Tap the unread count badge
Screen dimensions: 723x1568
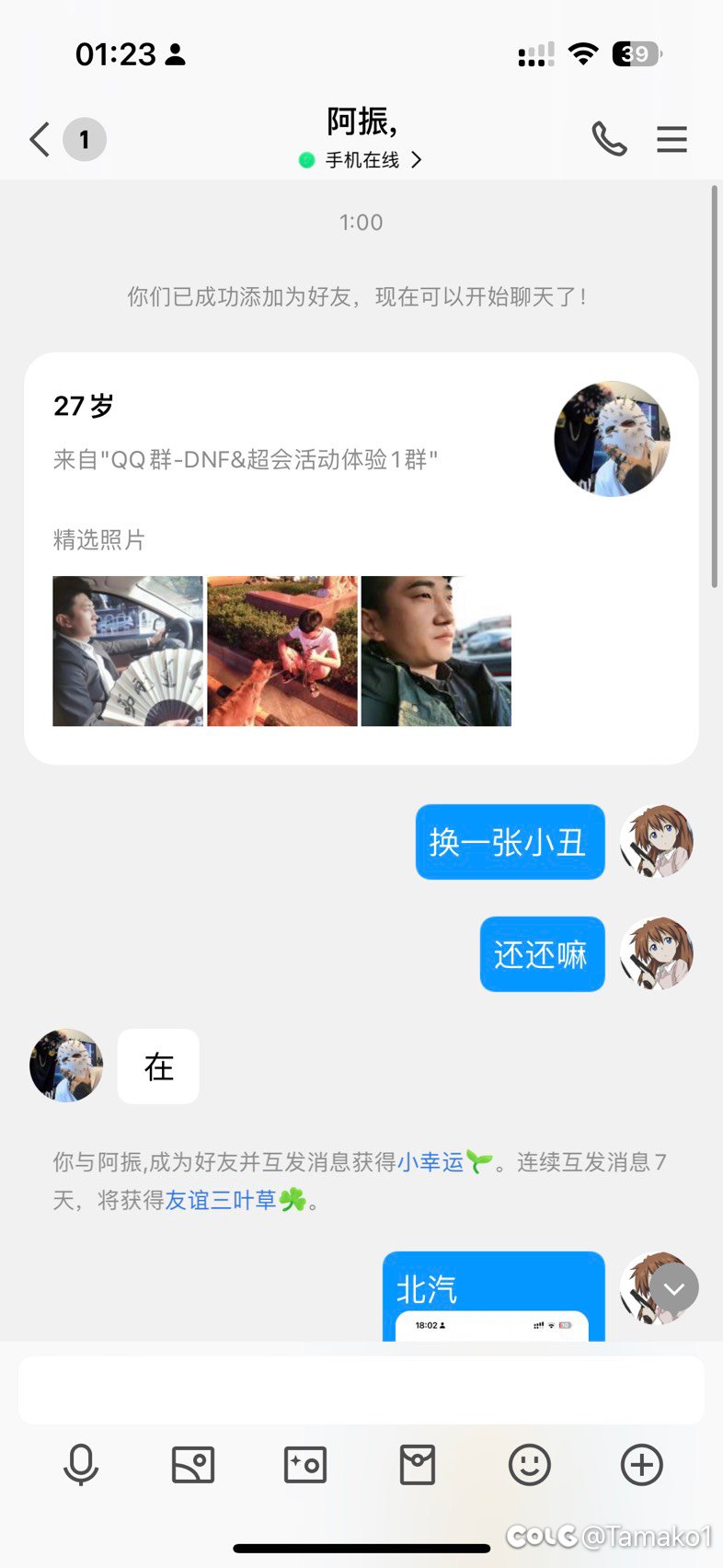point(83,140)
